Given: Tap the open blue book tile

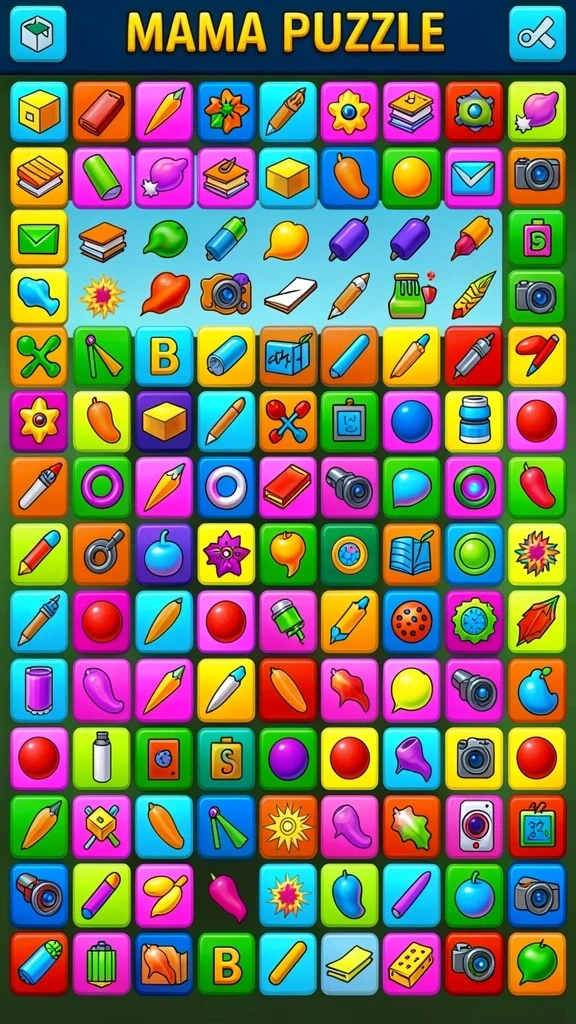Looking at the screenshot, I should pyautogui.click(x=411, y=554).
